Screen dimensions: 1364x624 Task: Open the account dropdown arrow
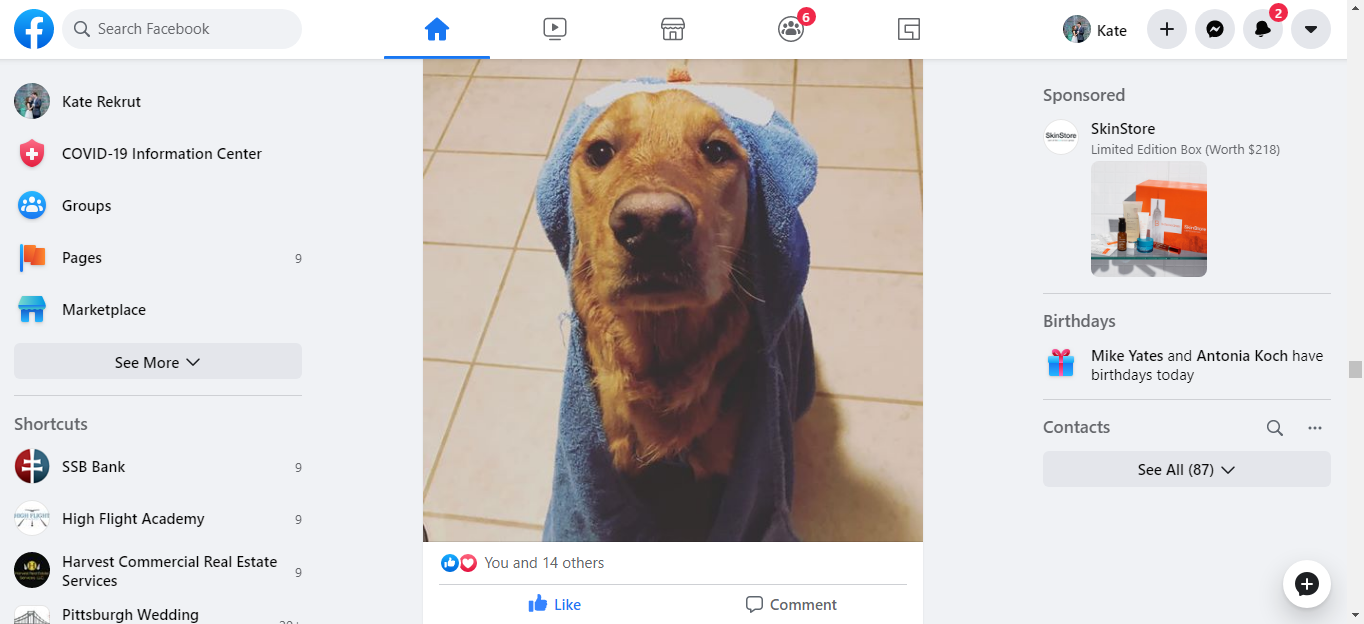pos(1310,30)
